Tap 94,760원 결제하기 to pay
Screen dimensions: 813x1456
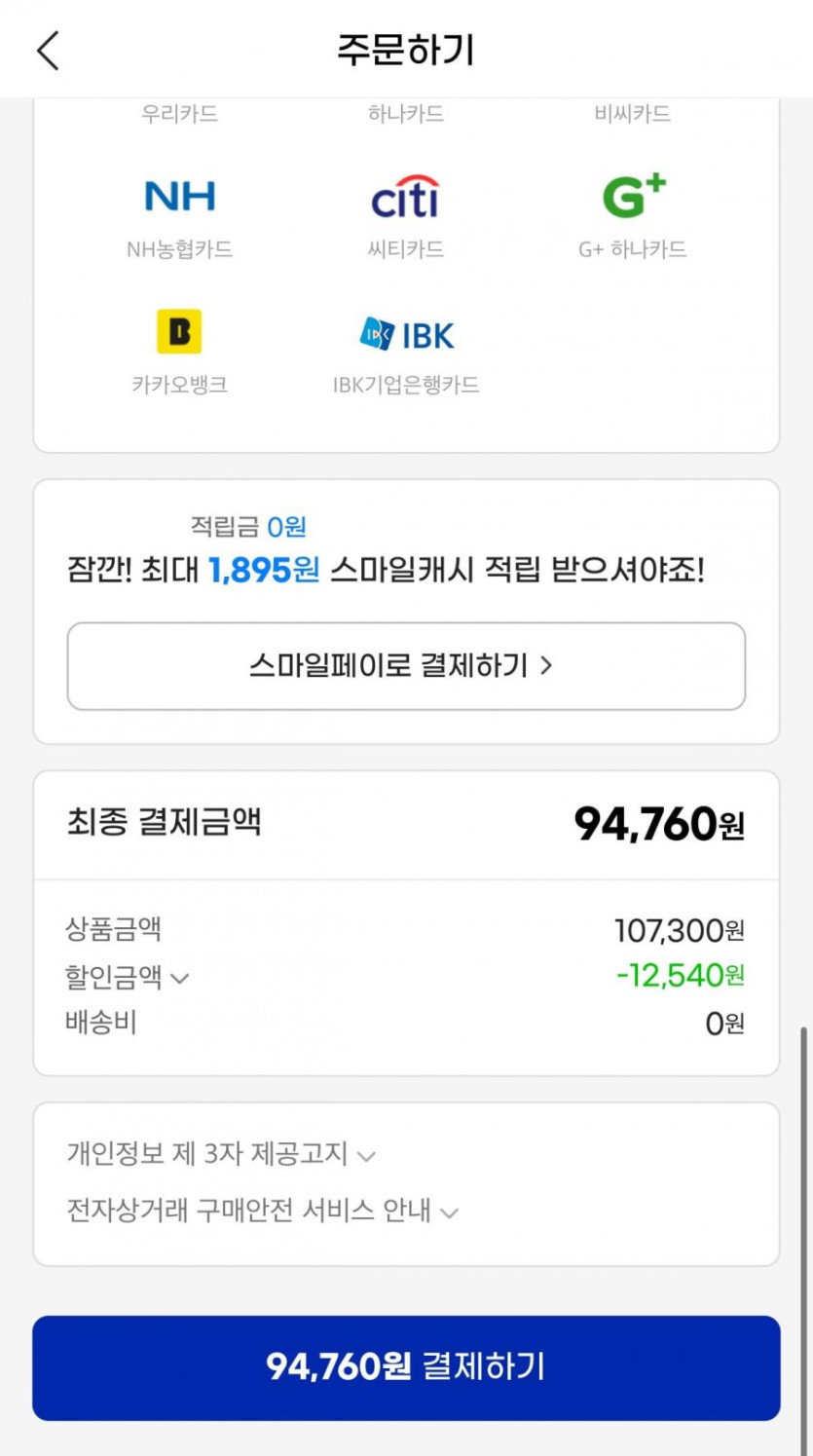(x=406, y=1367)
